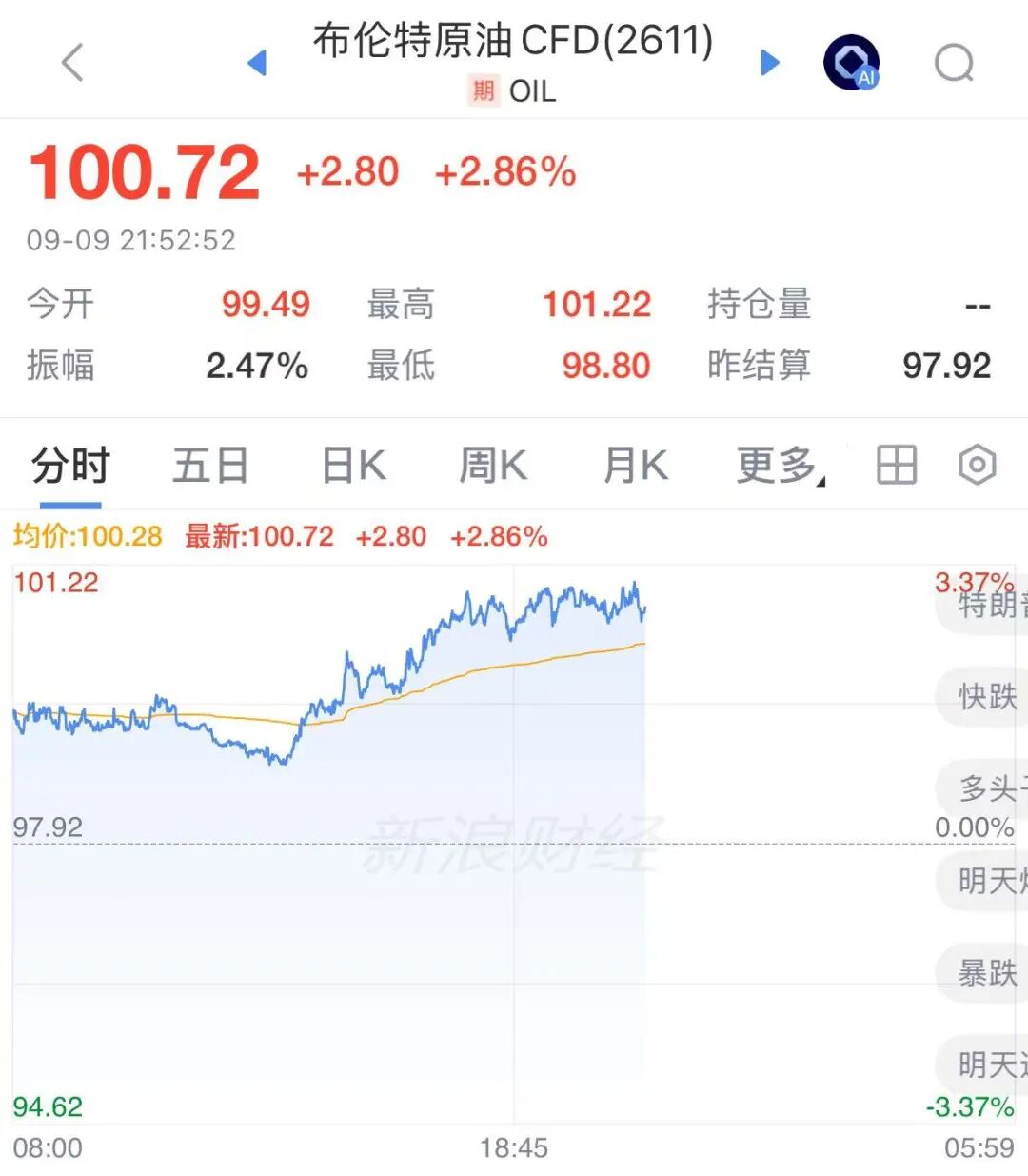This screenshot has width=1028, height=1176.
Task: Tap the 快跌 tag chip
Action: point(985,697)
